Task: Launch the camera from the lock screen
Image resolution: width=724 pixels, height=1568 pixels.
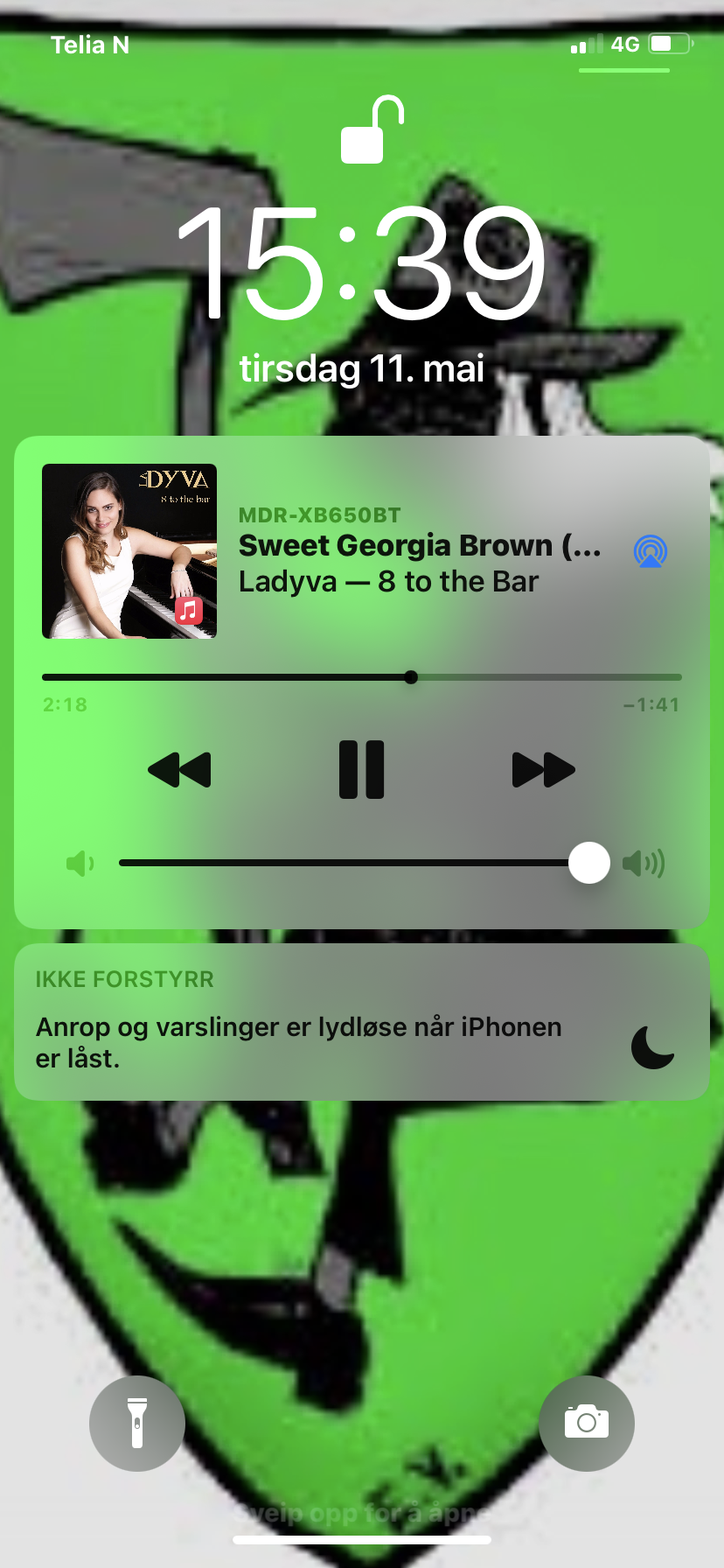Action: coord(587,1424)
